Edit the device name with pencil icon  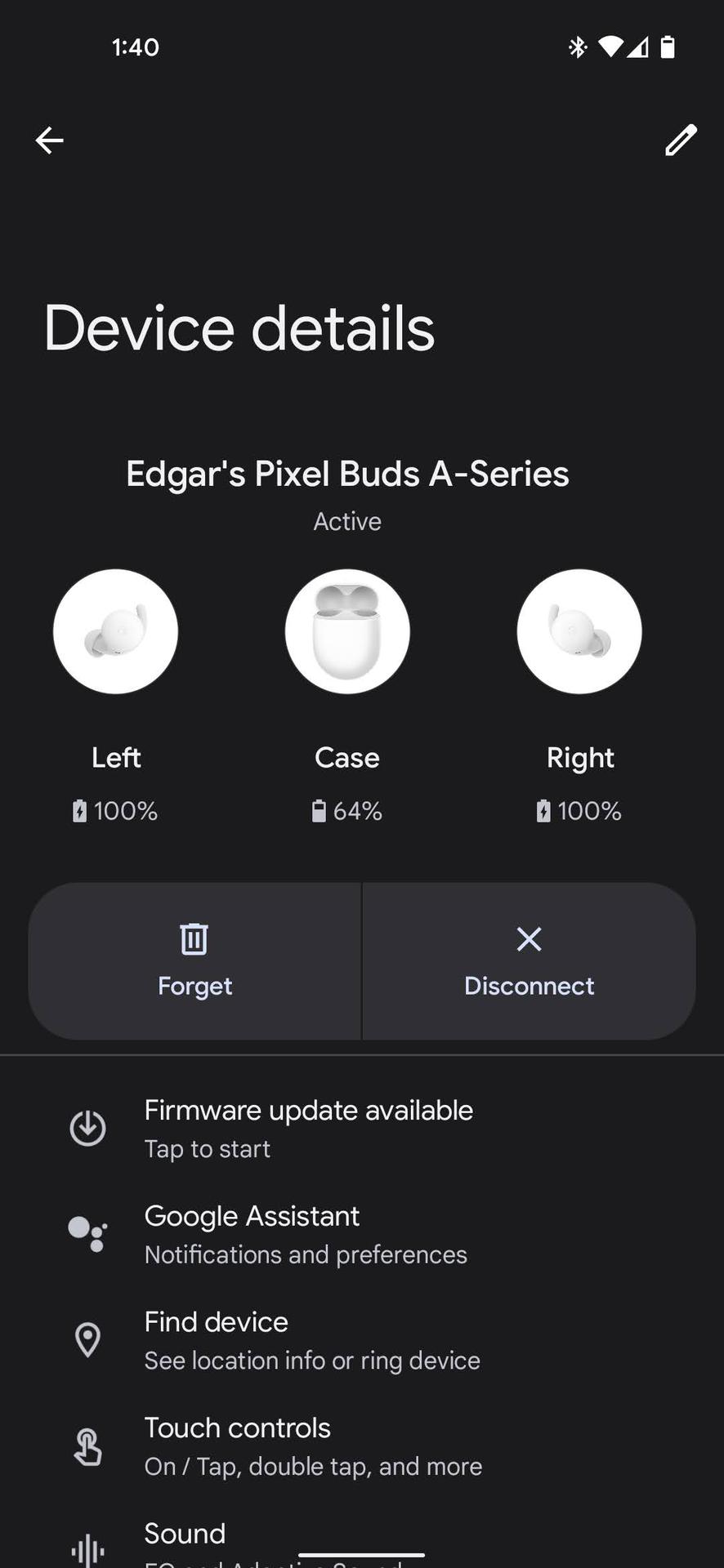click(x=680, y=140)
